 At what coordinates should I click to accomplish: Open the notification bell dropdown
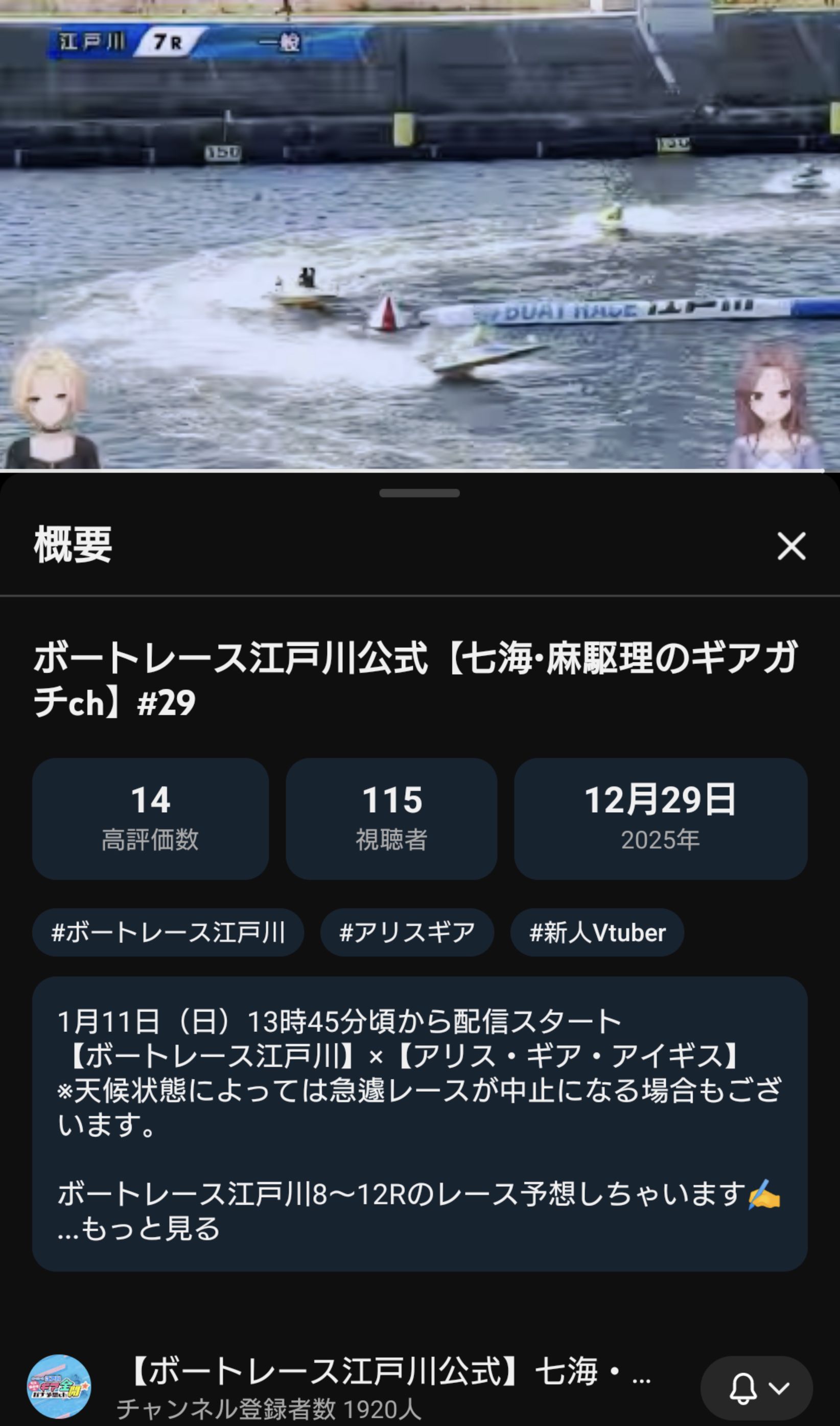coord(756,1388)
